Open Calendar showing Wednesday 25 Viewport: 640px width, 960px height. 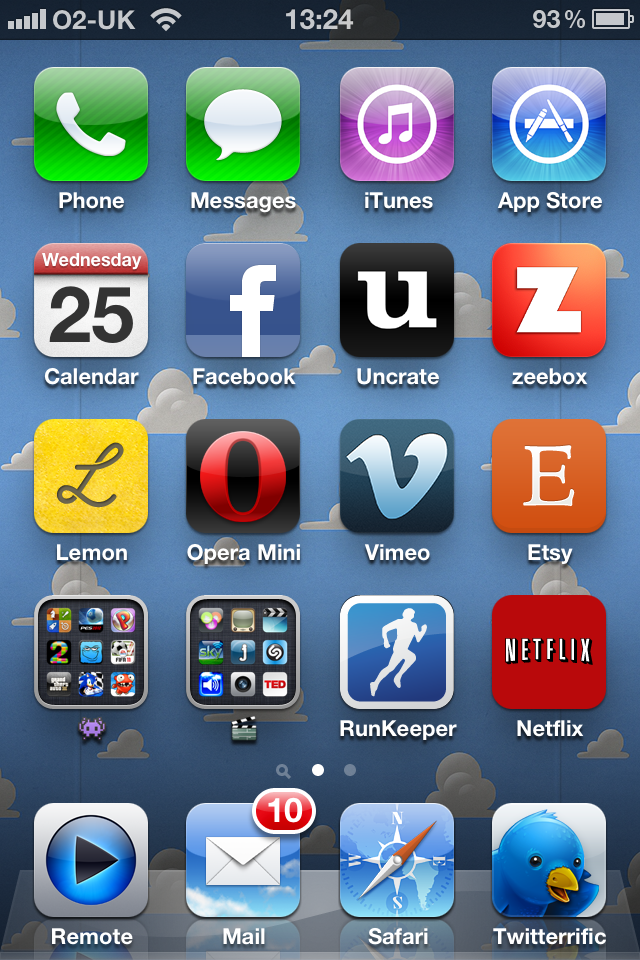pyautogui.click(x=91, y=300)
